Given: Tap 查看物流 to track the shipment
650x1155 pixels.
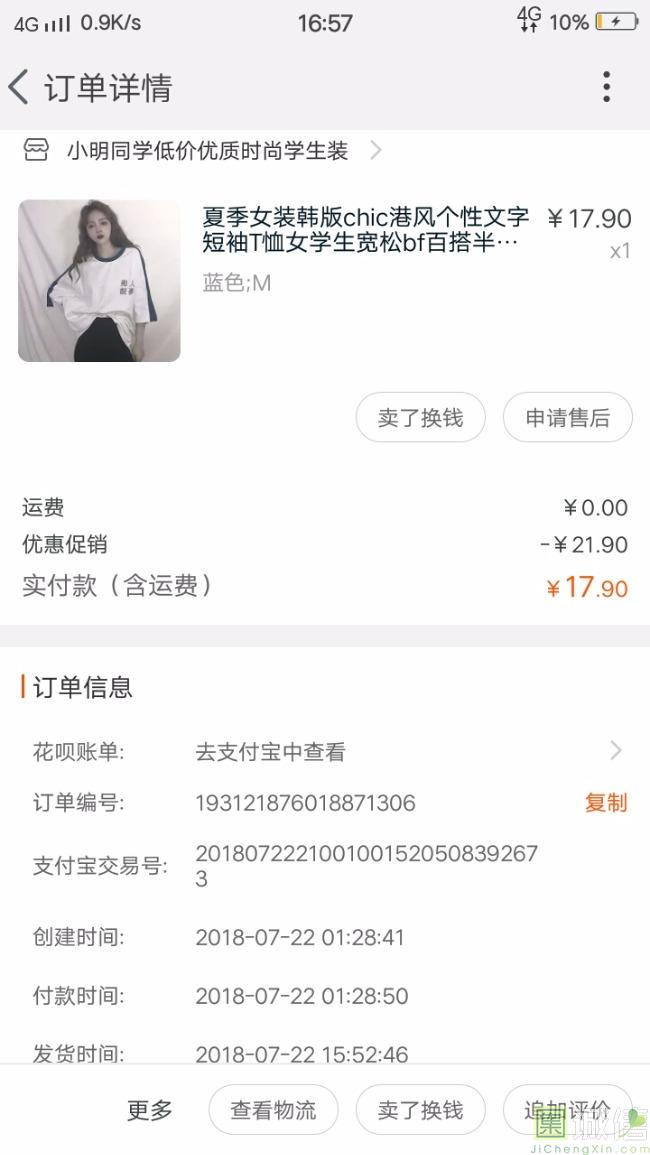Looking at the screenshot, I should [x=273, y=1110].
